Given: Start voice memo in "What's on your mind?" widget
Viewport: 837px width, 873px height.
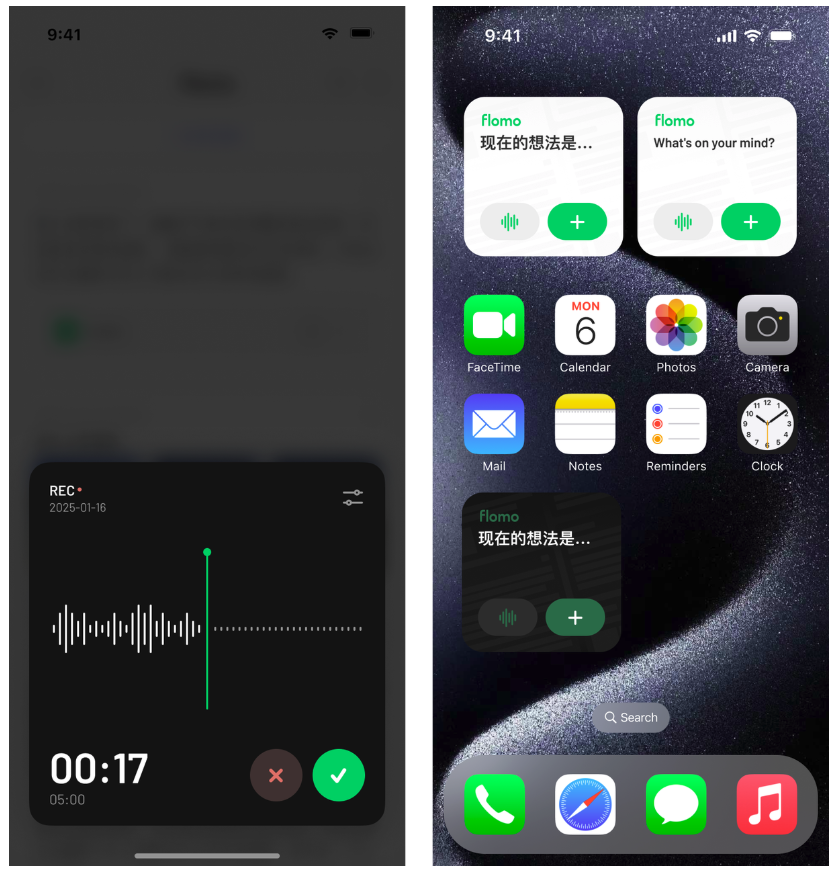Looking at the screenshot, I should coord(683,222).
